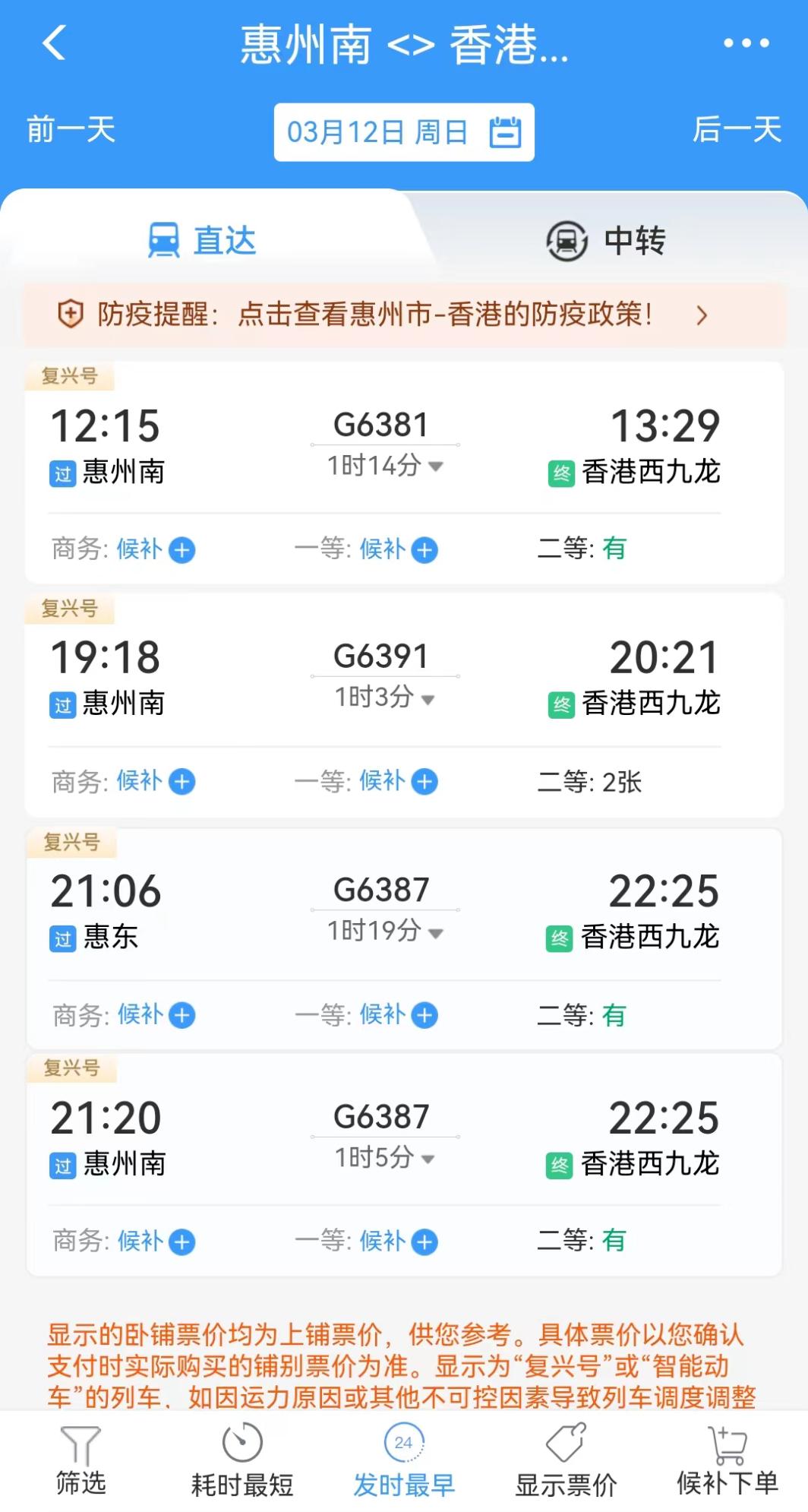Switch to the 直达 direct trains tab
The width and height of the screenshot is (808, 1512).
coord(203,241)
